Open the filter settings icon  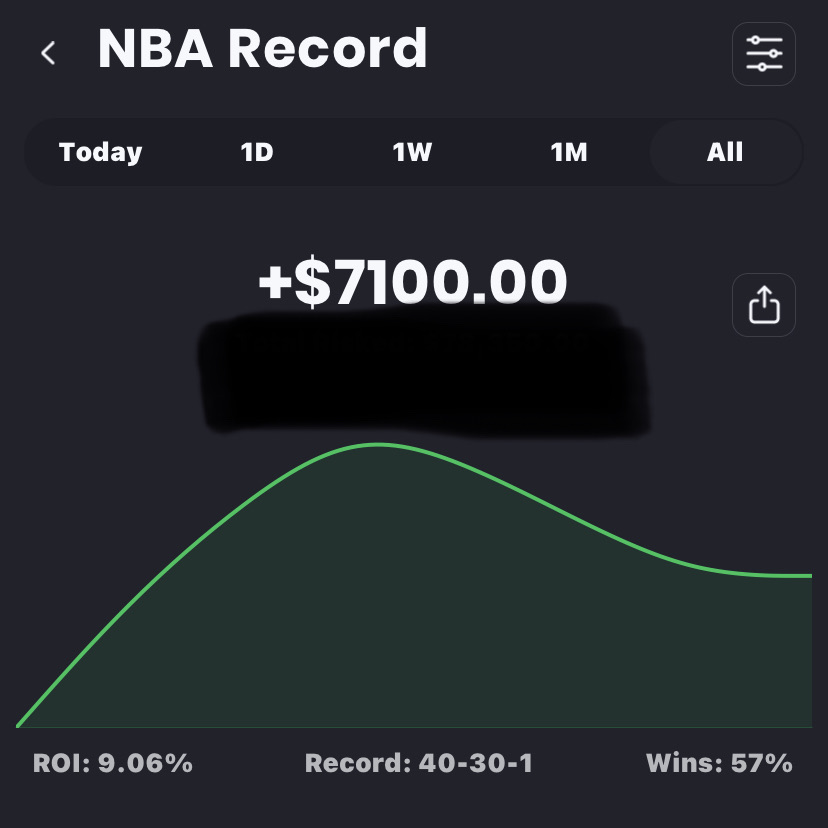point(764,53)
